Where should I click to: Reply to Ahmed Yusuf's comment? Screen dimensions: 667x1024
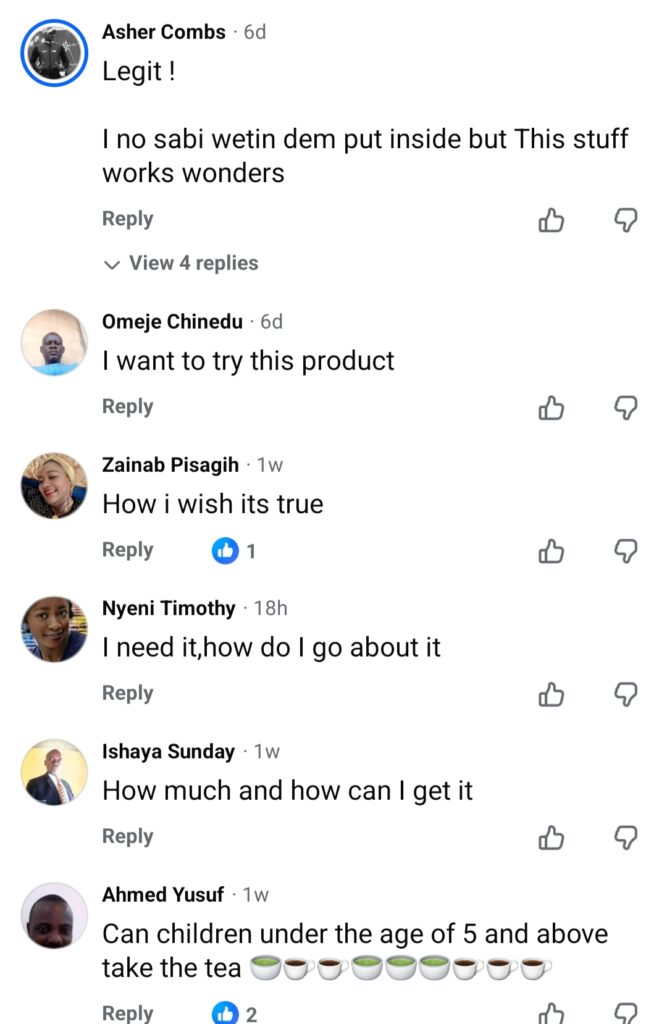(x=127, y=1012)
